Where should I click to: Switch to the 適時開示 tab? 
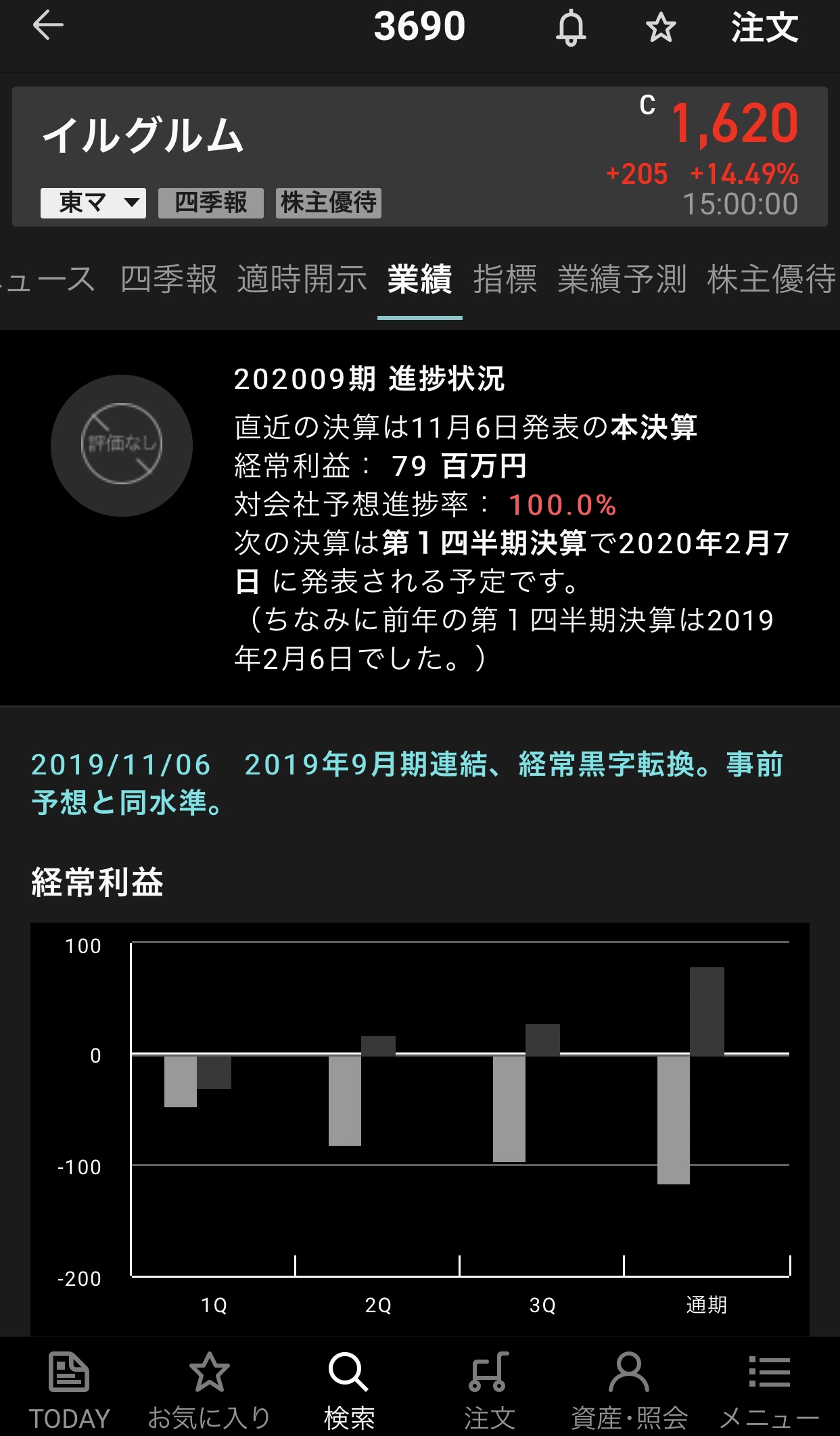coord(302,279)
